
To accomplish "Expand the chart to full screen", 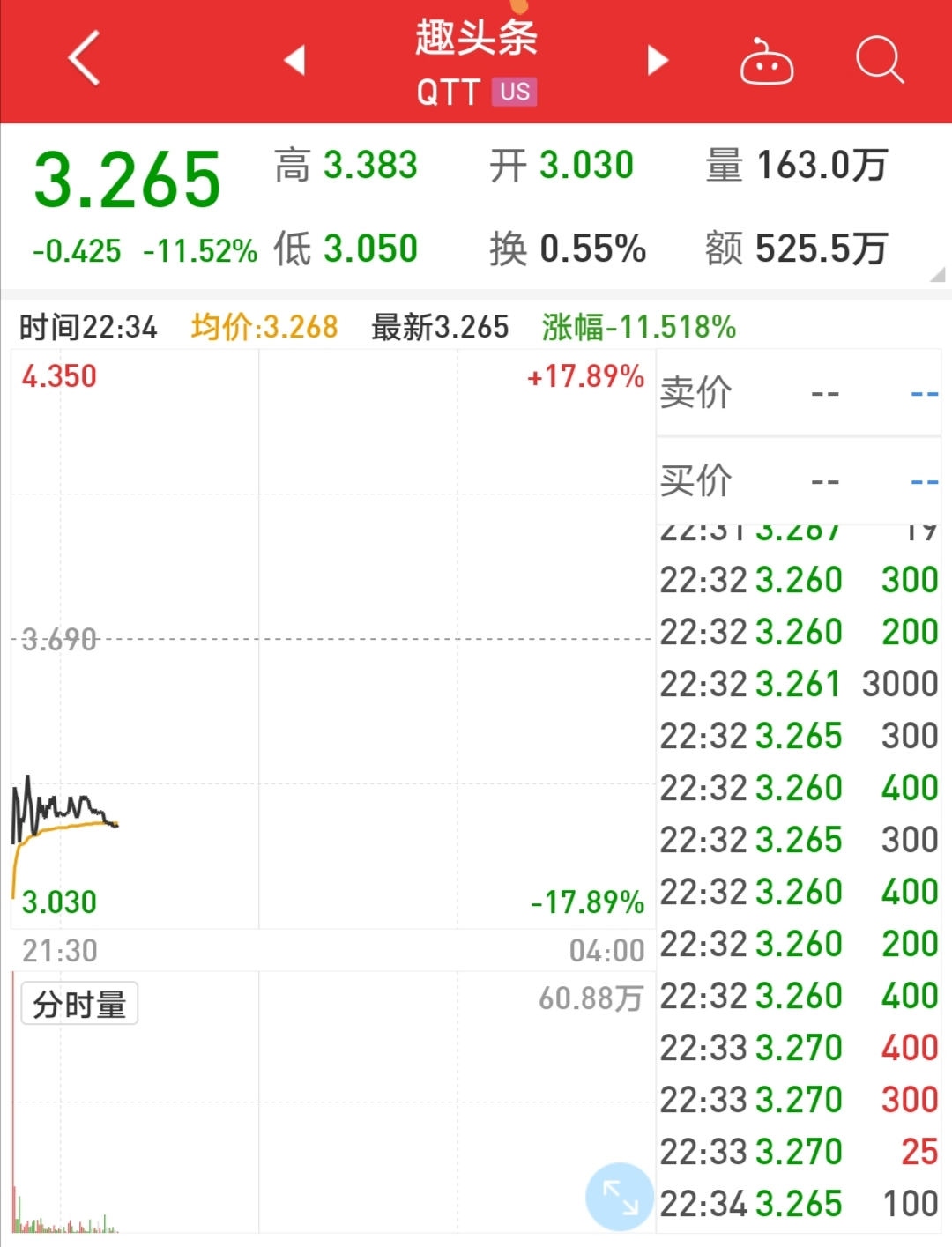I will [x=620, y=1196].
